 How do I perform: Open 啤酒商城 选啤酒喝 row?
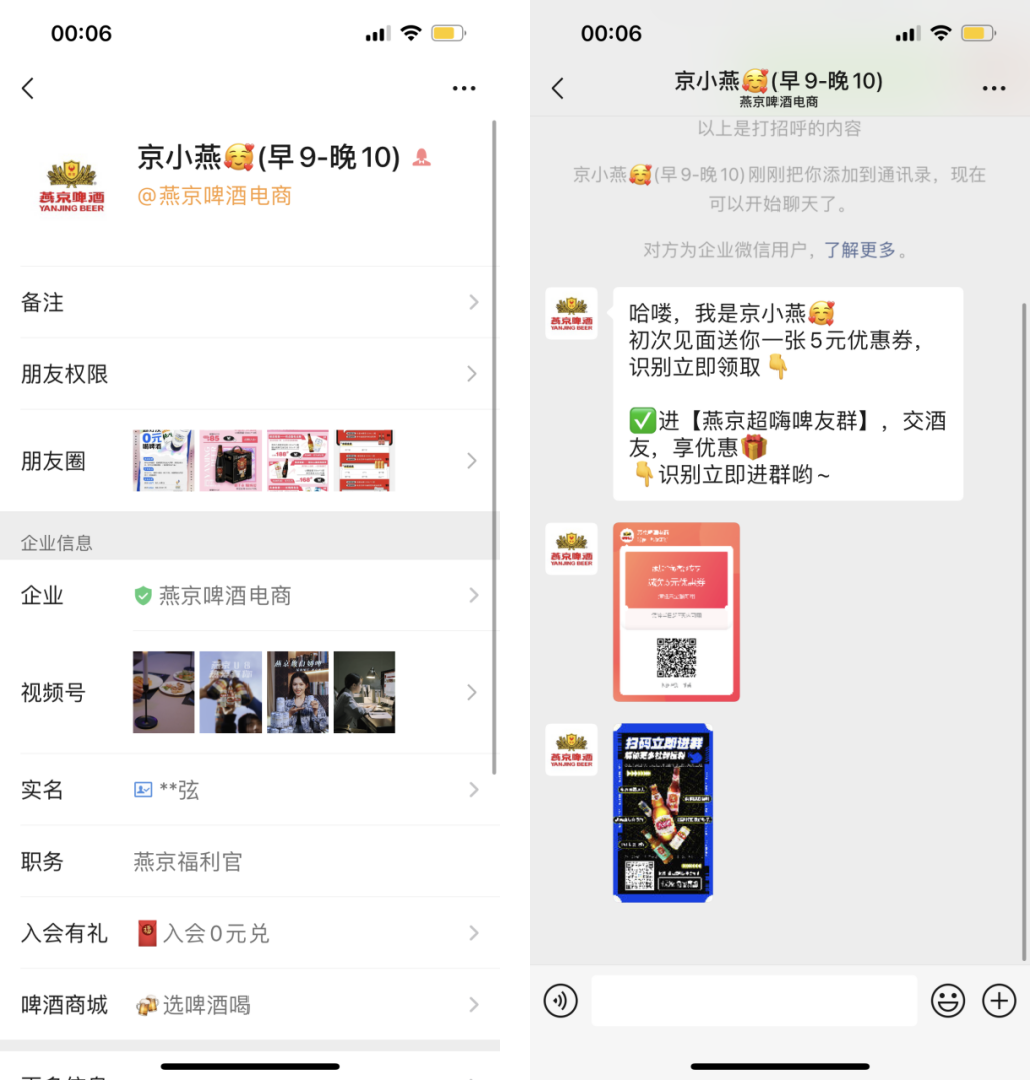[248, 1005]
